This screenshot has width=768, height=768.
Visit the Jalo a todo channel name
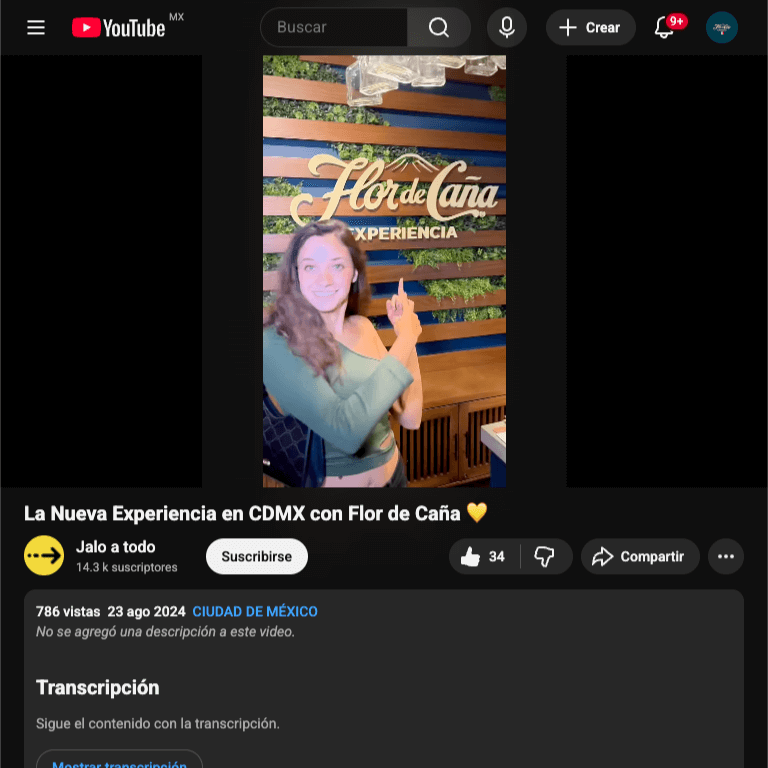(x=116, y=547)
